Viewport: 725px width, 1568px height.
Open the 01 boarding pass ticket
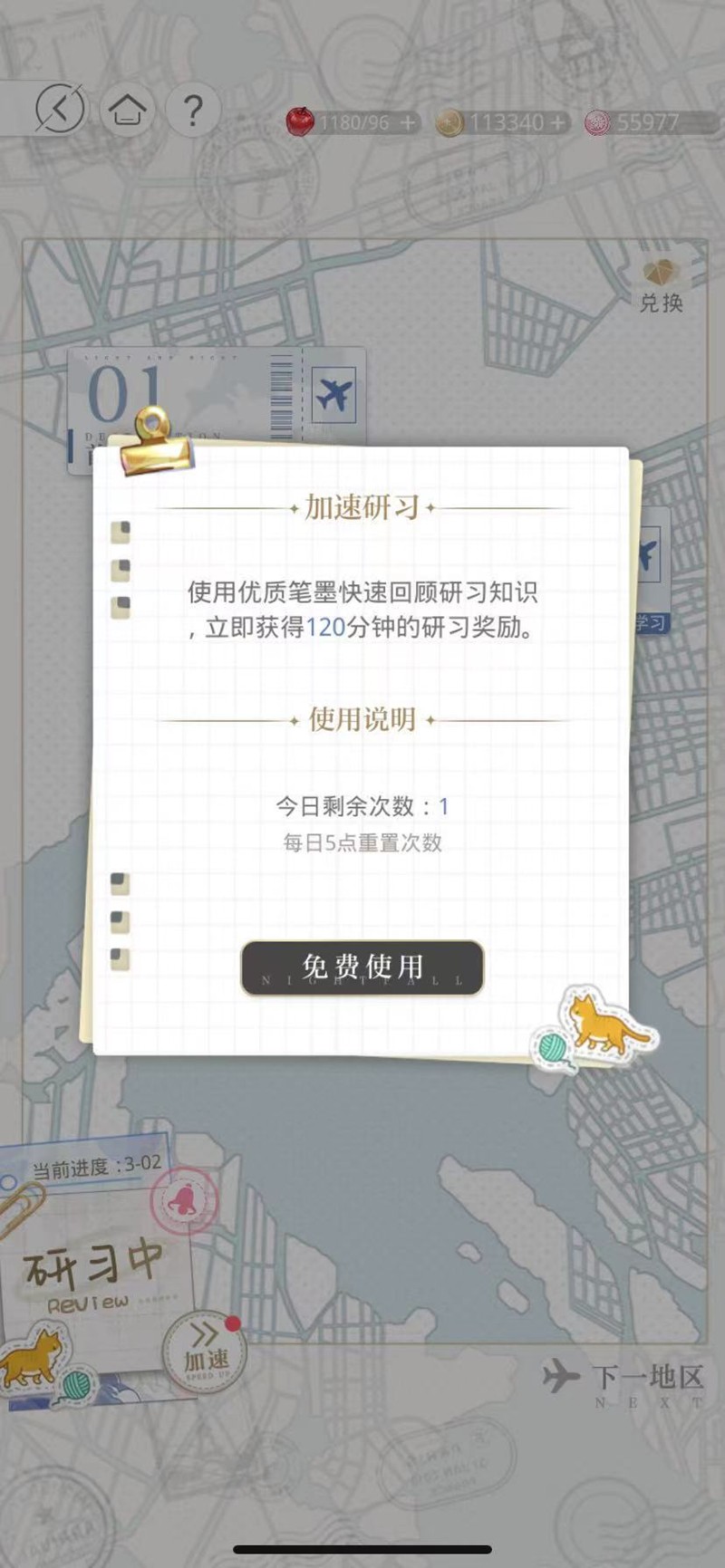click(x=216, y=395)
